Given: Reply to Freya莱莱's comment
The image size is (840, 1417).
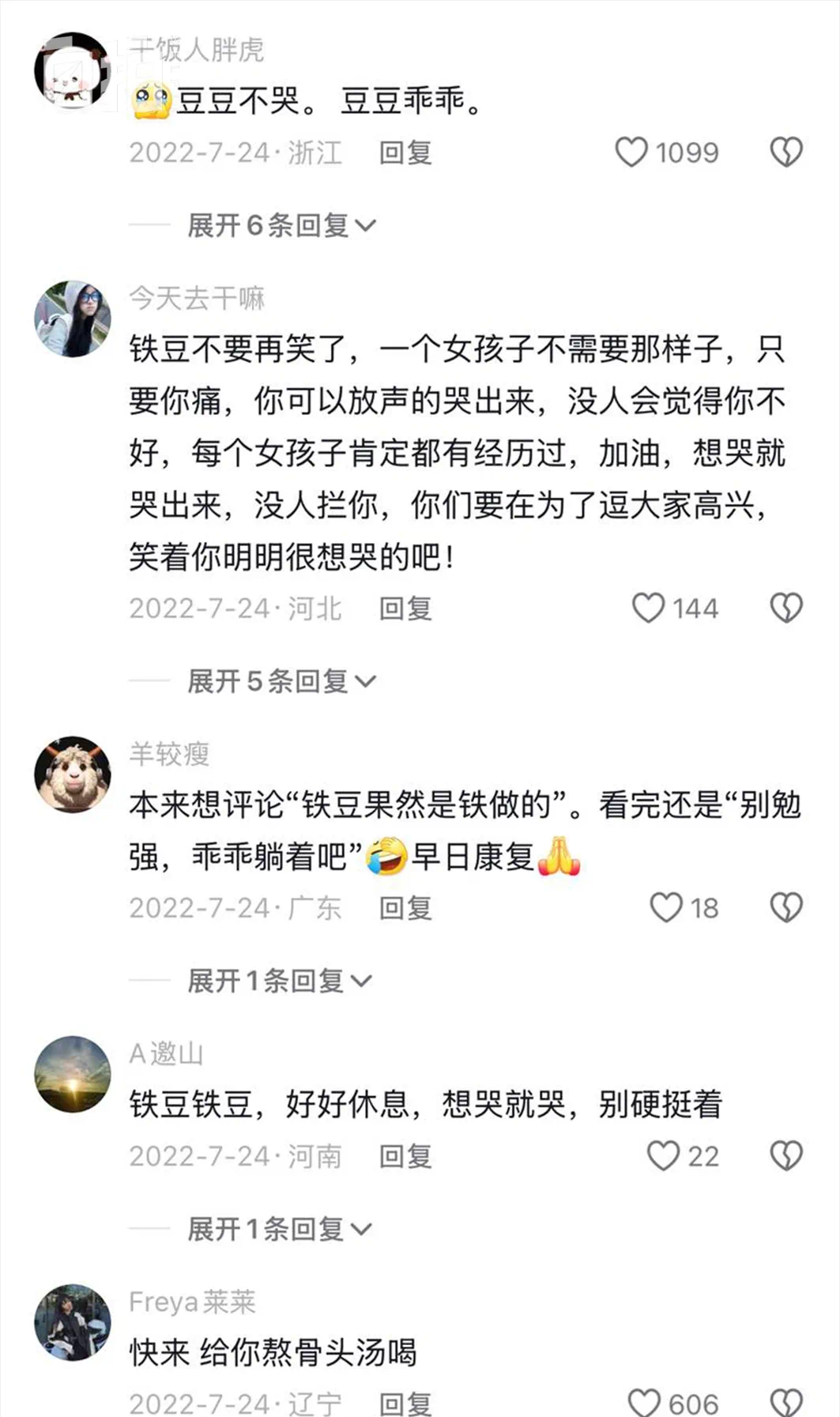Looking at the screenshot, I should point(405,1404).
